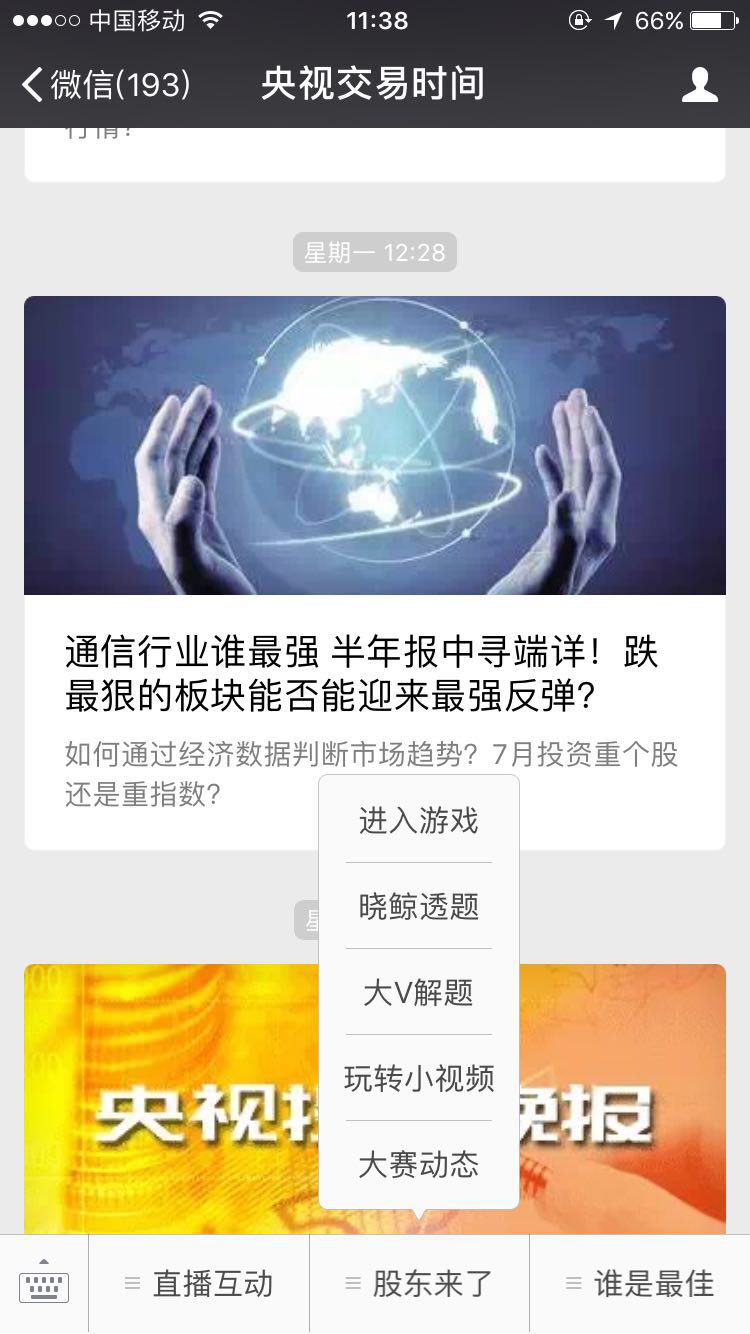Open the account profile icon

[x=699, y=85]
